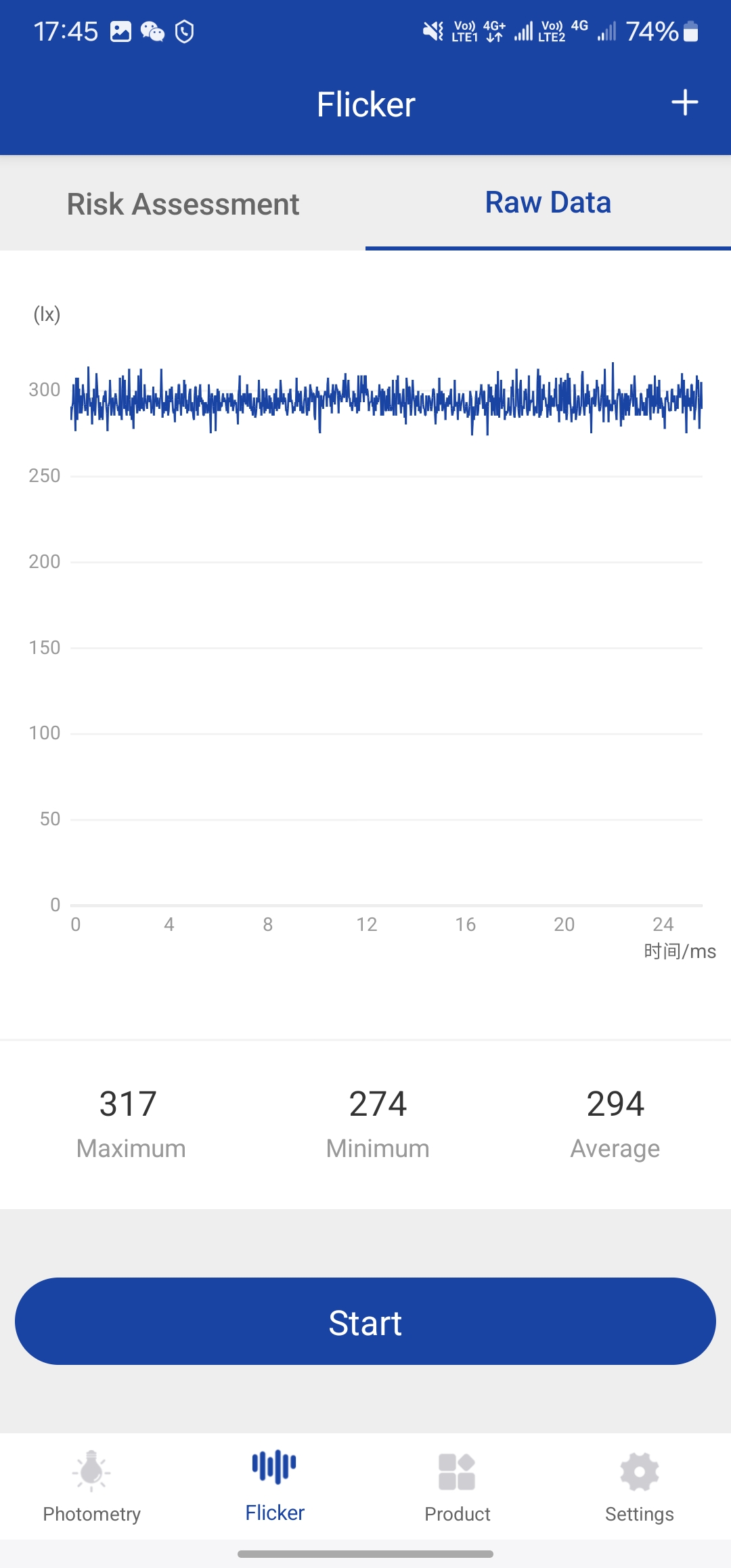The width and height of the screenshot is (731, 1568).
Task: Open Settings from the bottom bar
Action: tap(640, 1487)
